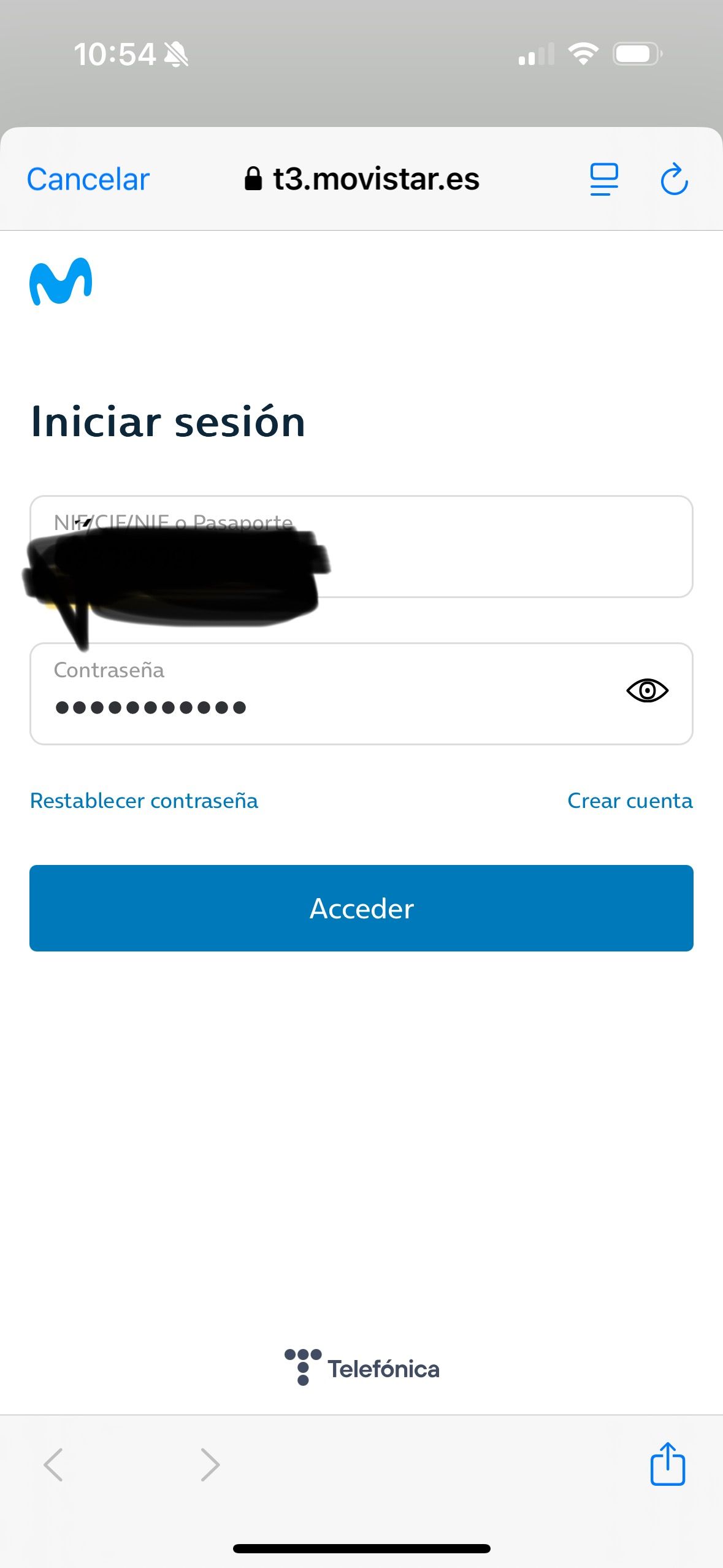Open the share sheet icon
The height and width of the screenshot is (1568, 723).
point(667,1464)
